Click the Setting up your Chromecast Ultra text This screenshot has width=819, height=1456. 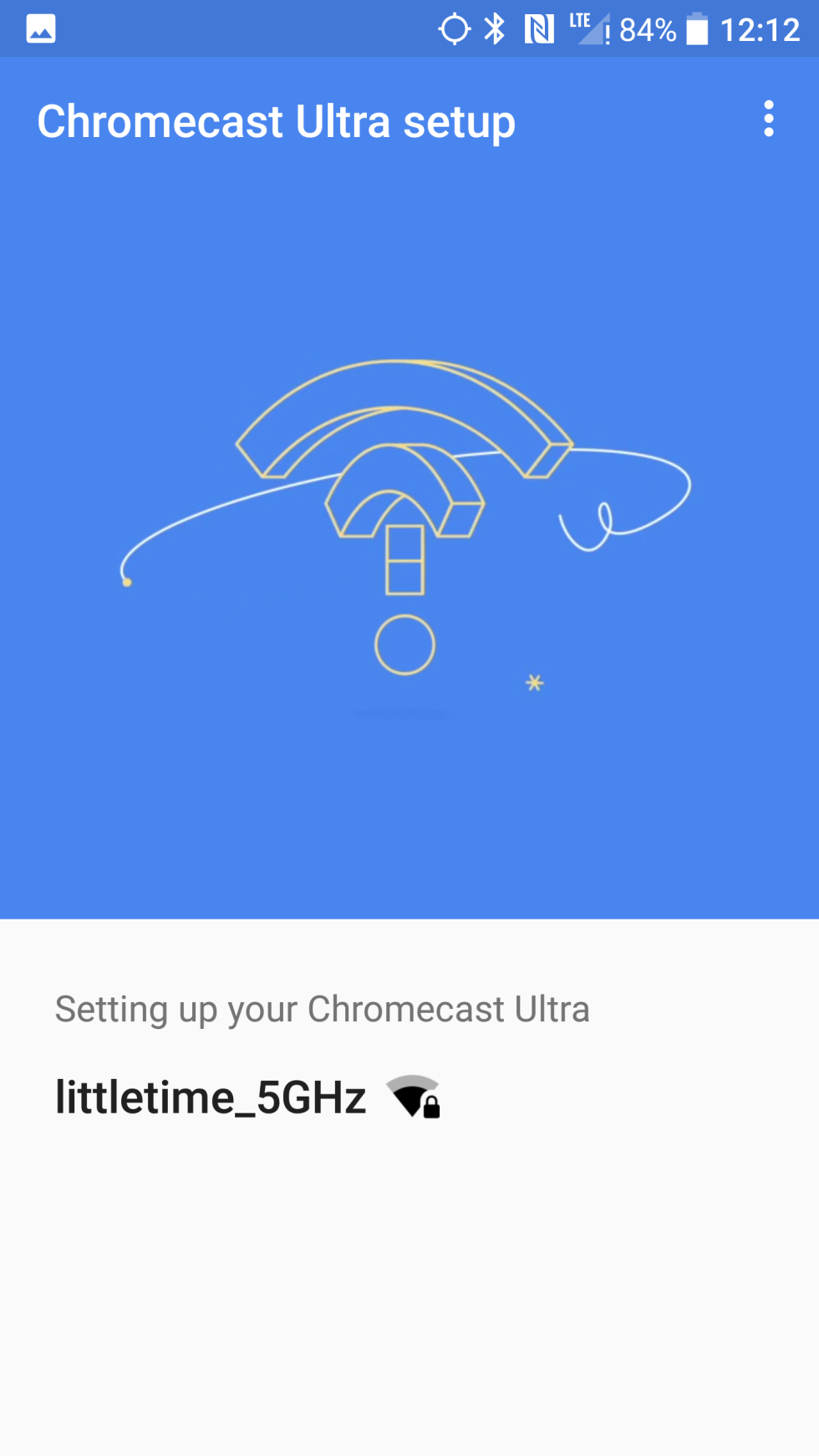(322, 1009)
